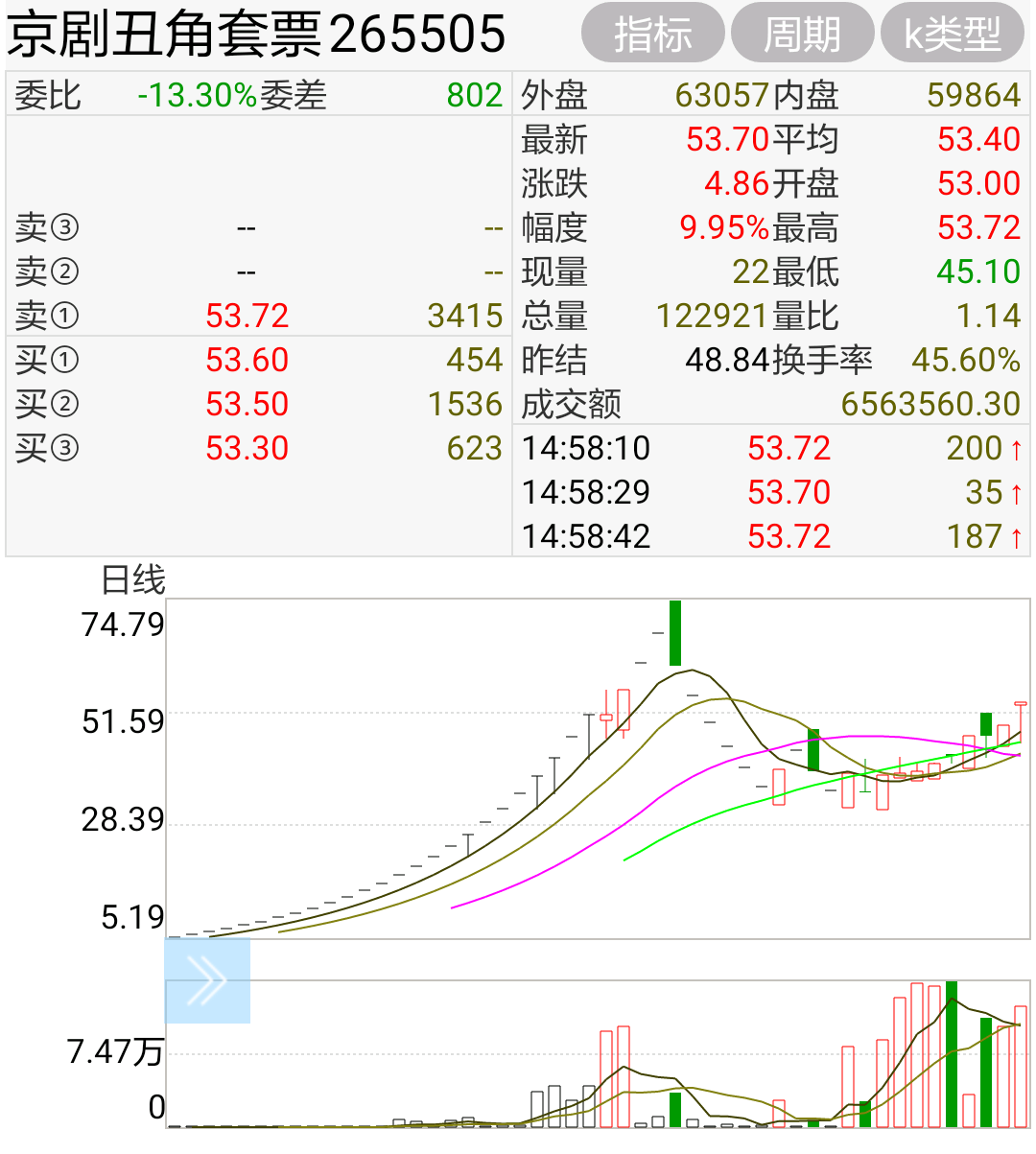The height and width of the screenshot is (1154, 1036).
Task: Select the 买③ 53.30 bid price row
Action: click(x=258, y=448)
